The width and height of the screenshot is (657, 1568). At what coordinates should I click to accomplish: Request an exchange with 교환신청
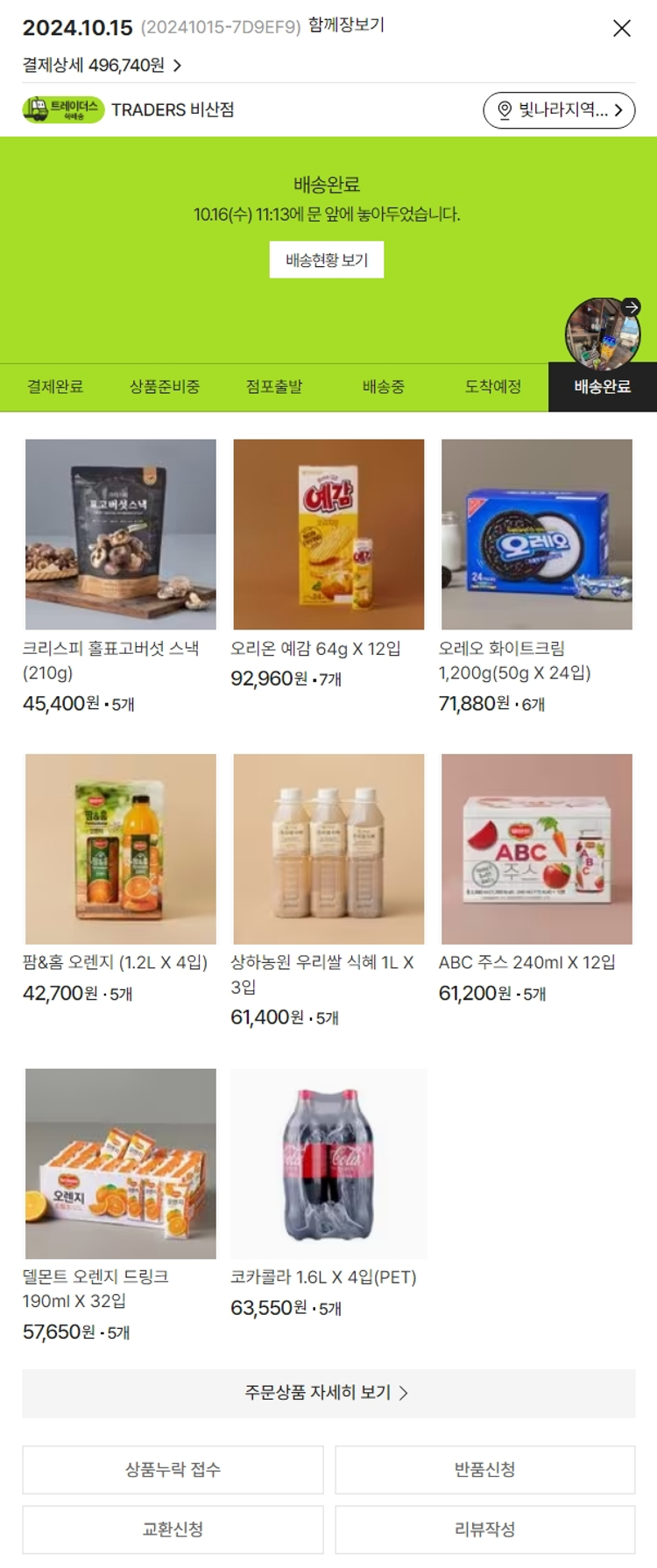pyautogui.click(x=173, y=1529)
